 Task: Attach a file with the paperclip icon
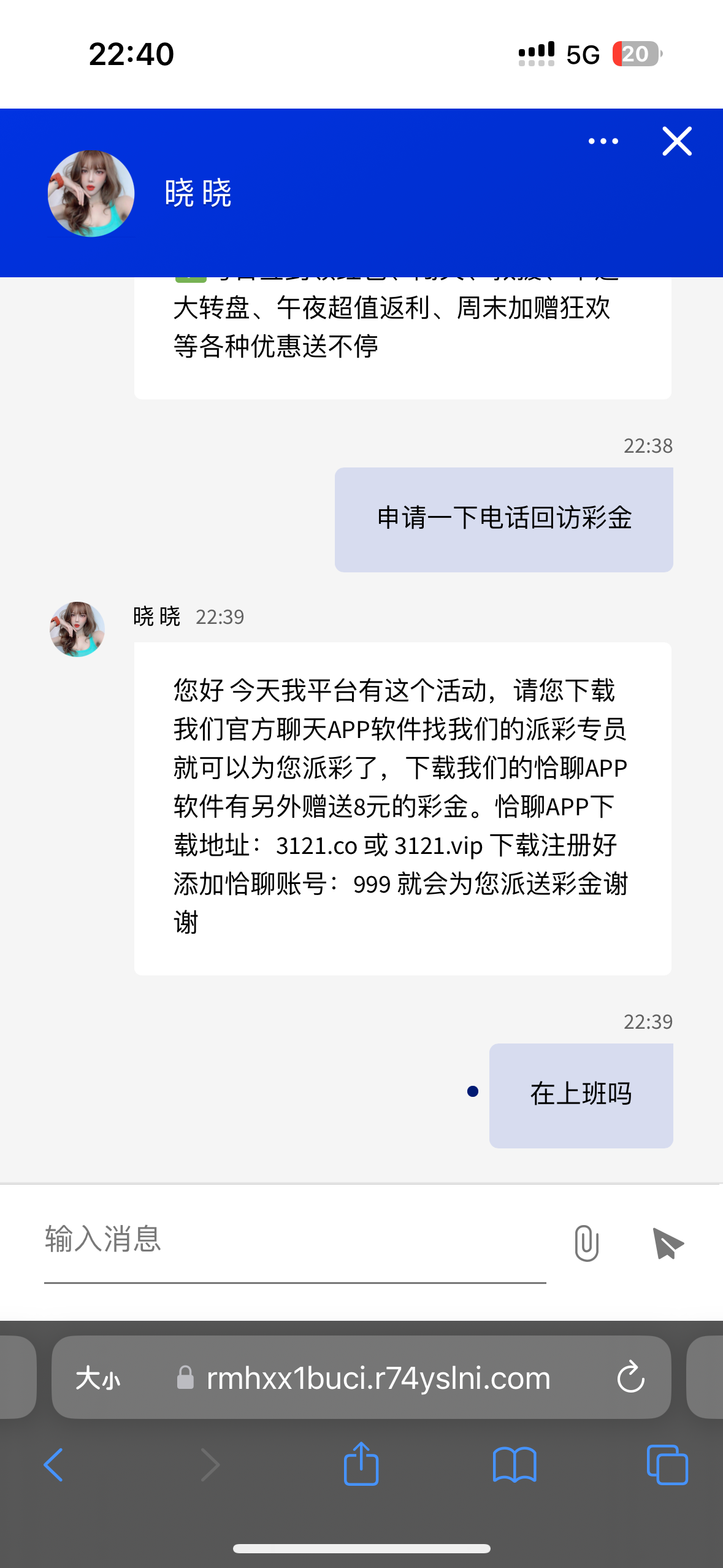(586, 1243)
